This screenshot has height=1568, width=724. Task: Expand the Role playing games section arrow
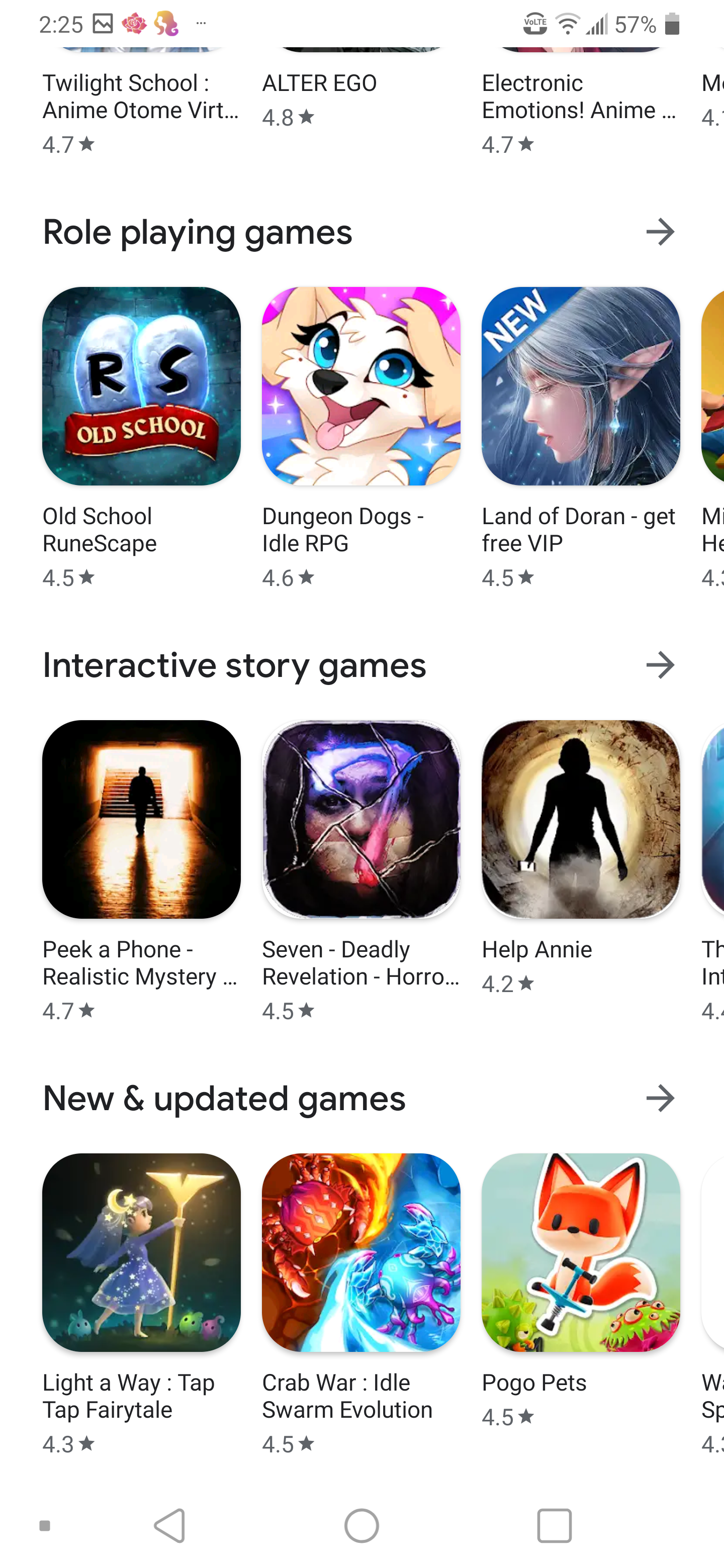[x=660, y=232]
